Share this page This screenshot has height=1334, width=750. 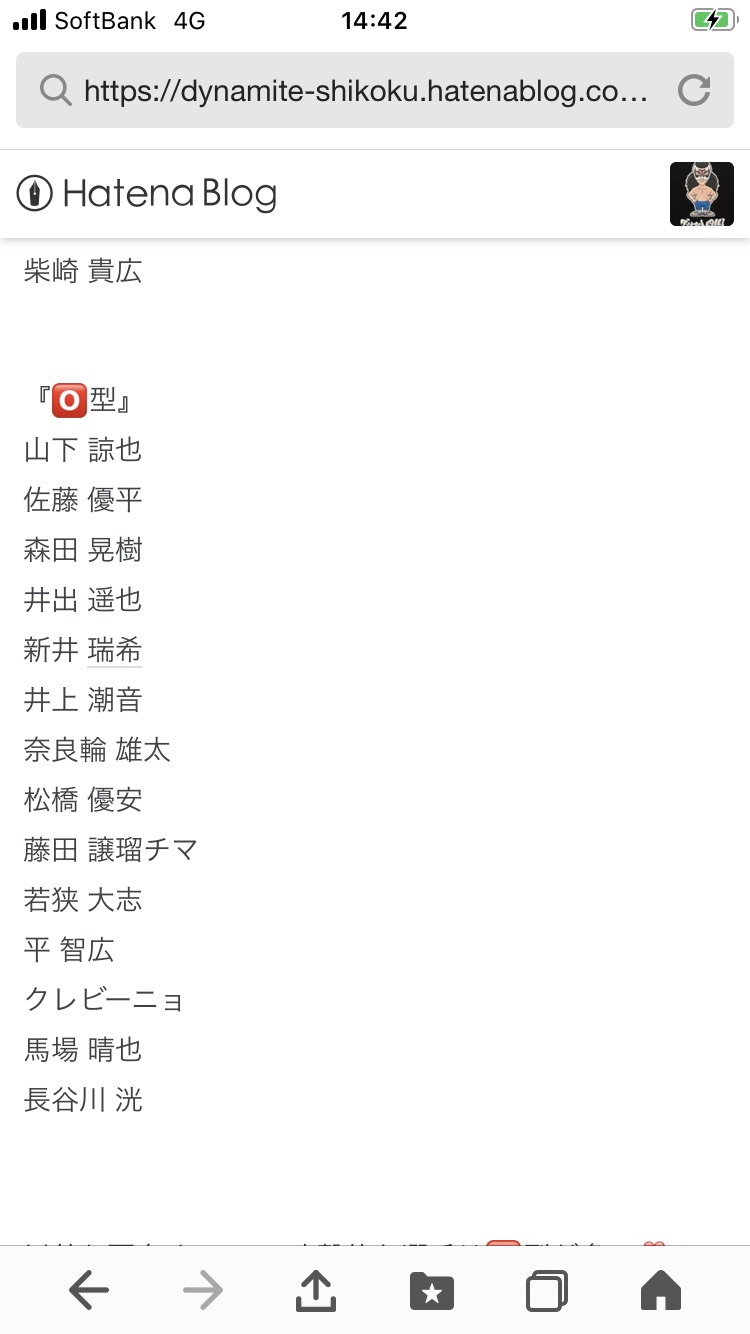pyautogui.click(x=316, y=1290)
